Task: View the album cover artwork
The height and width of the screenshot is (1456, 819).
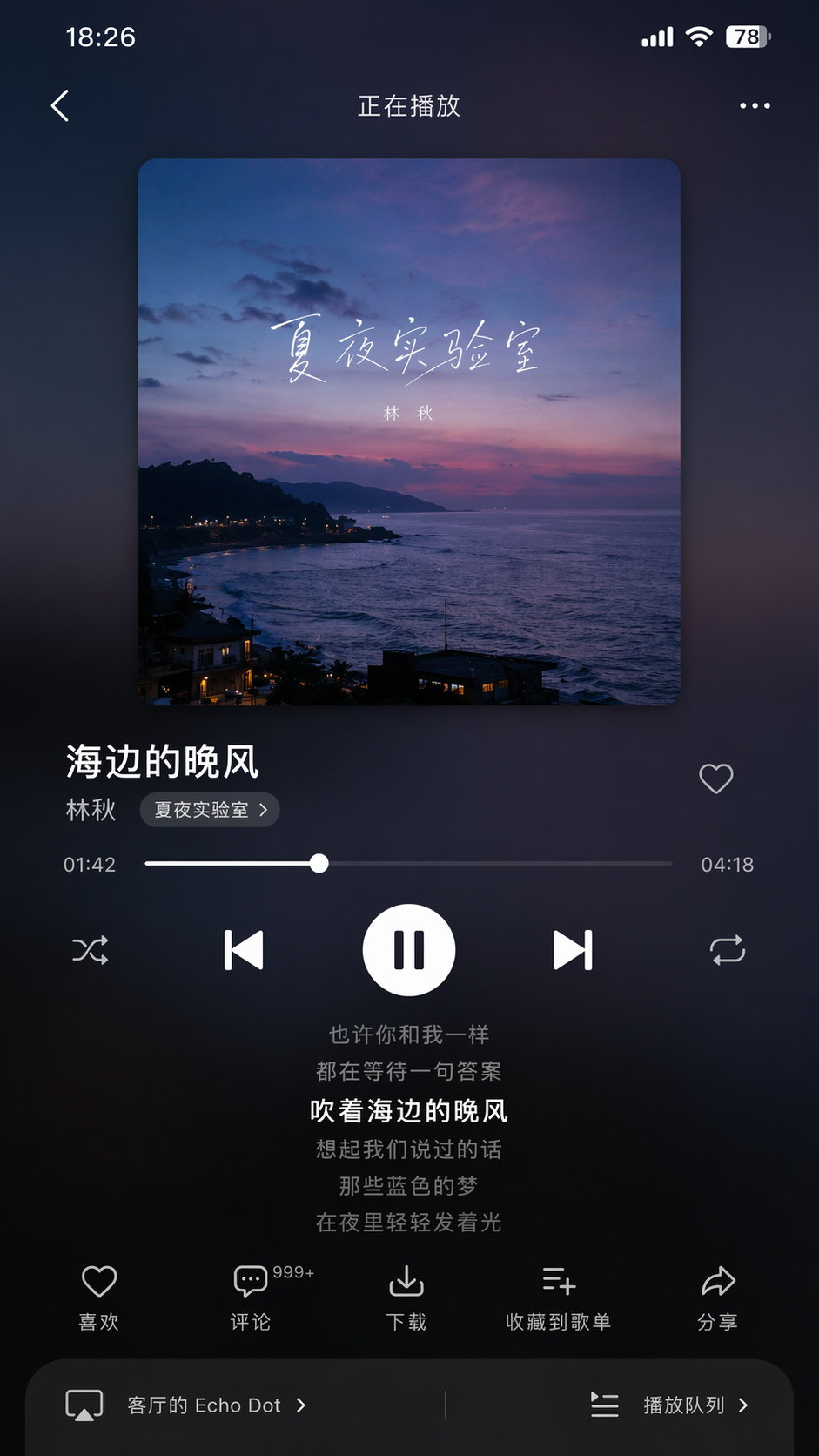Action: pyautogui.click(x=408, y=434)
